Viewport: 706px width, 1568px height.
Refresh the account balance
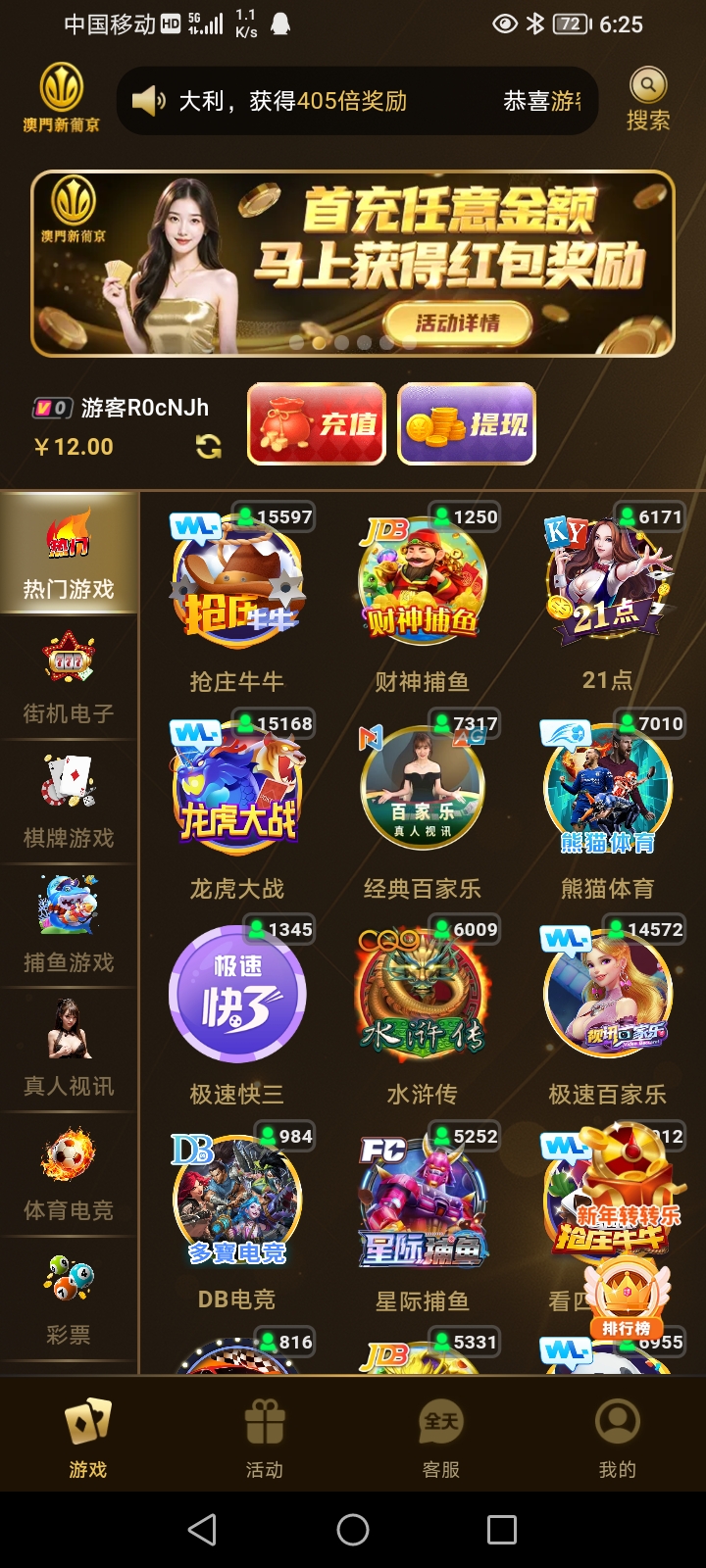coord(208,447)
